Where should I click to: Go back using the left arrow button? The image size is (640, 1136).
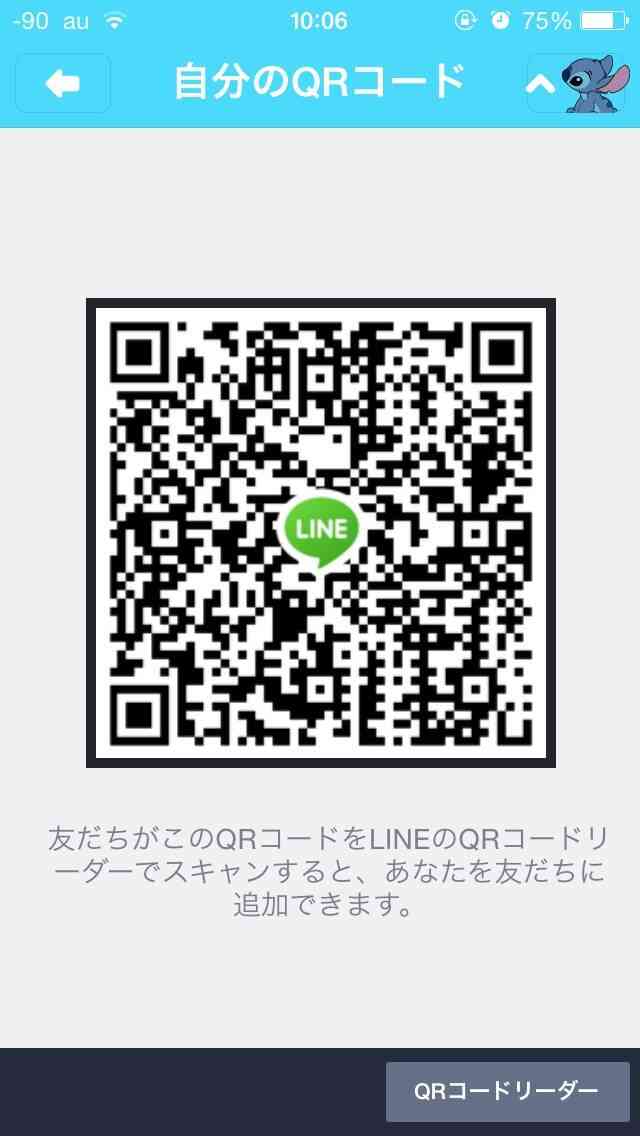tap(62, 83)
